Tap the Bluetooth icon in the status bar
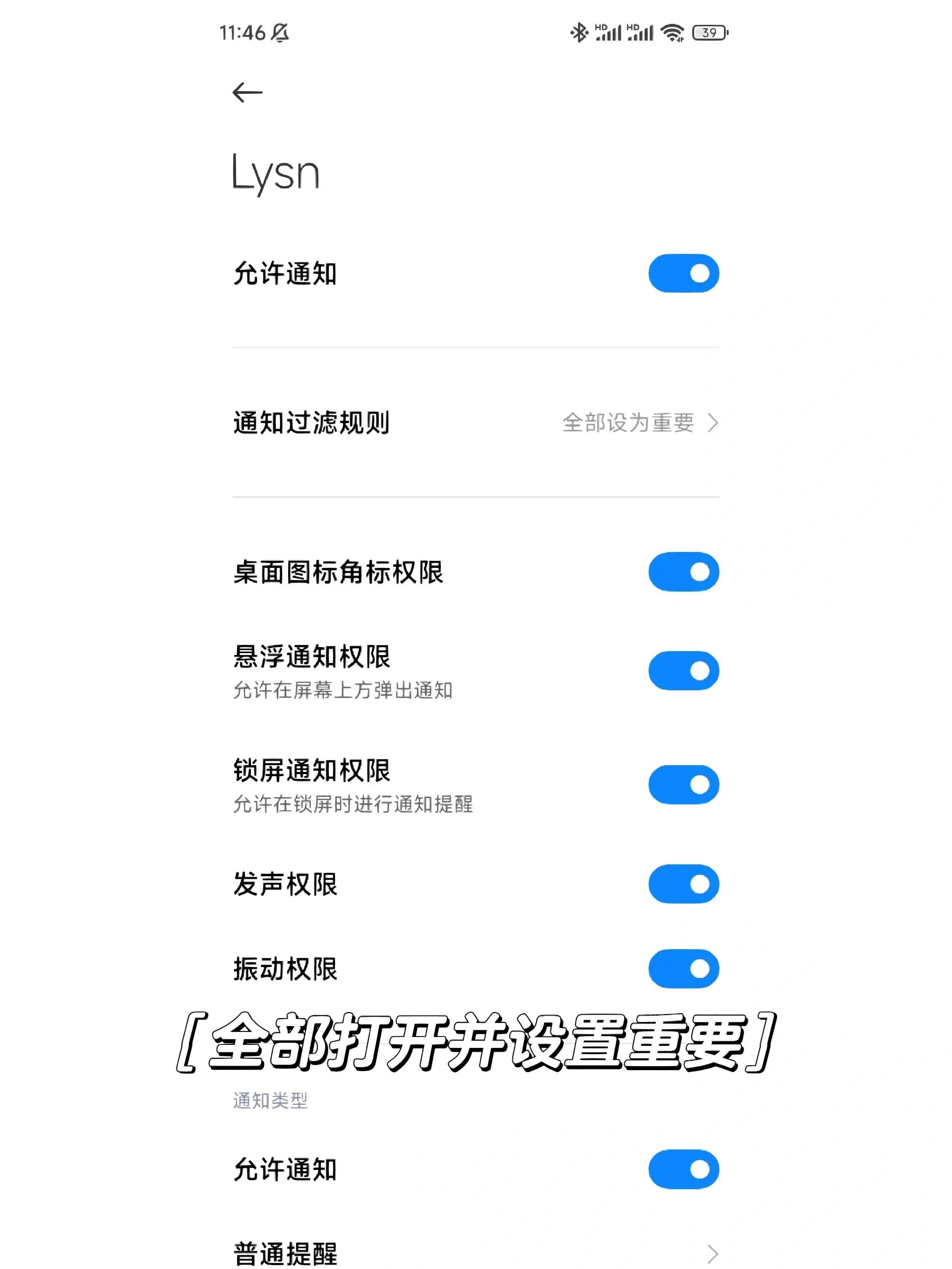 click(579, 34)
